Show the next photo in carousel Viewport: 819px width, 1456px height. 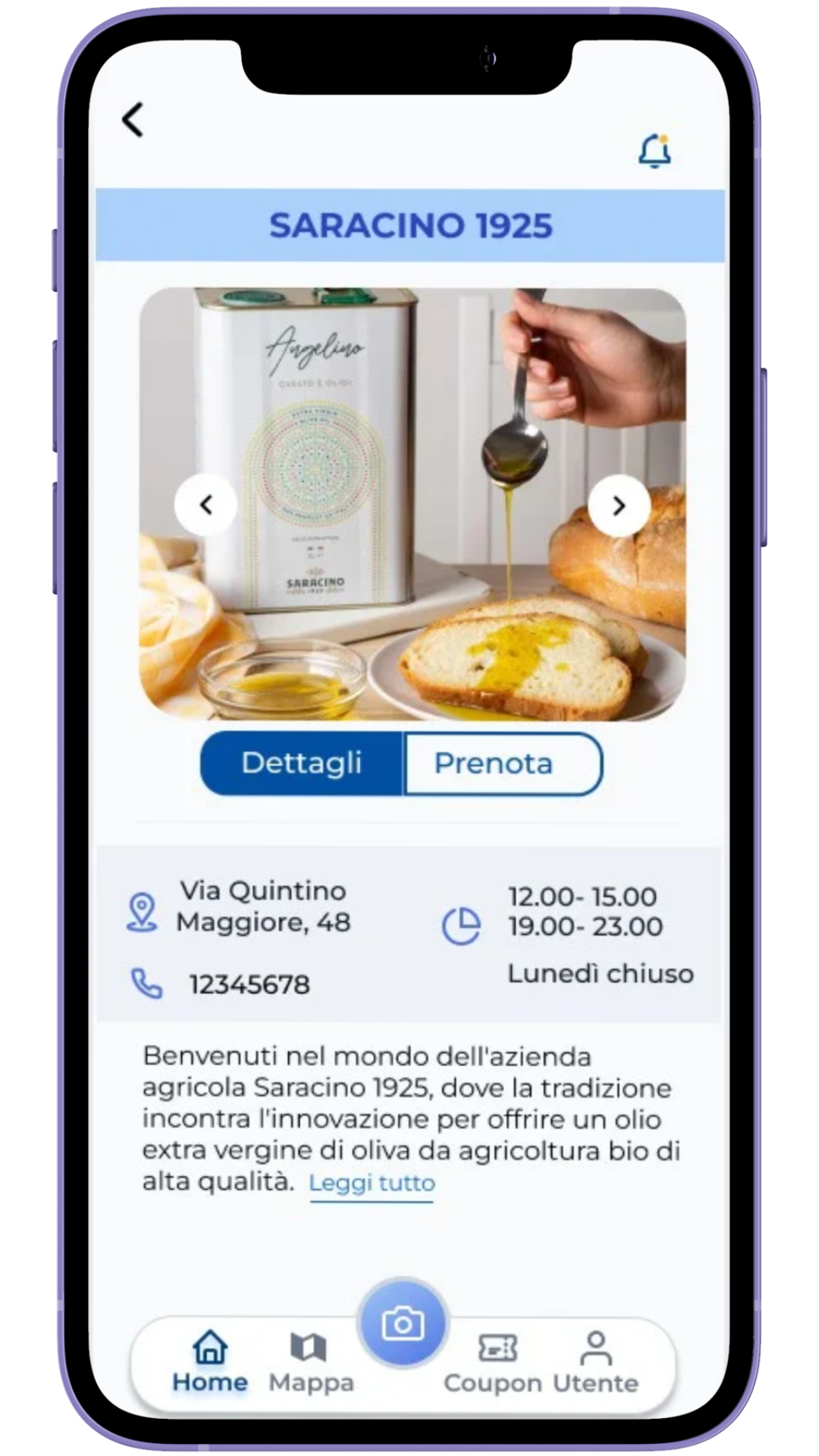tap(619, 505)
